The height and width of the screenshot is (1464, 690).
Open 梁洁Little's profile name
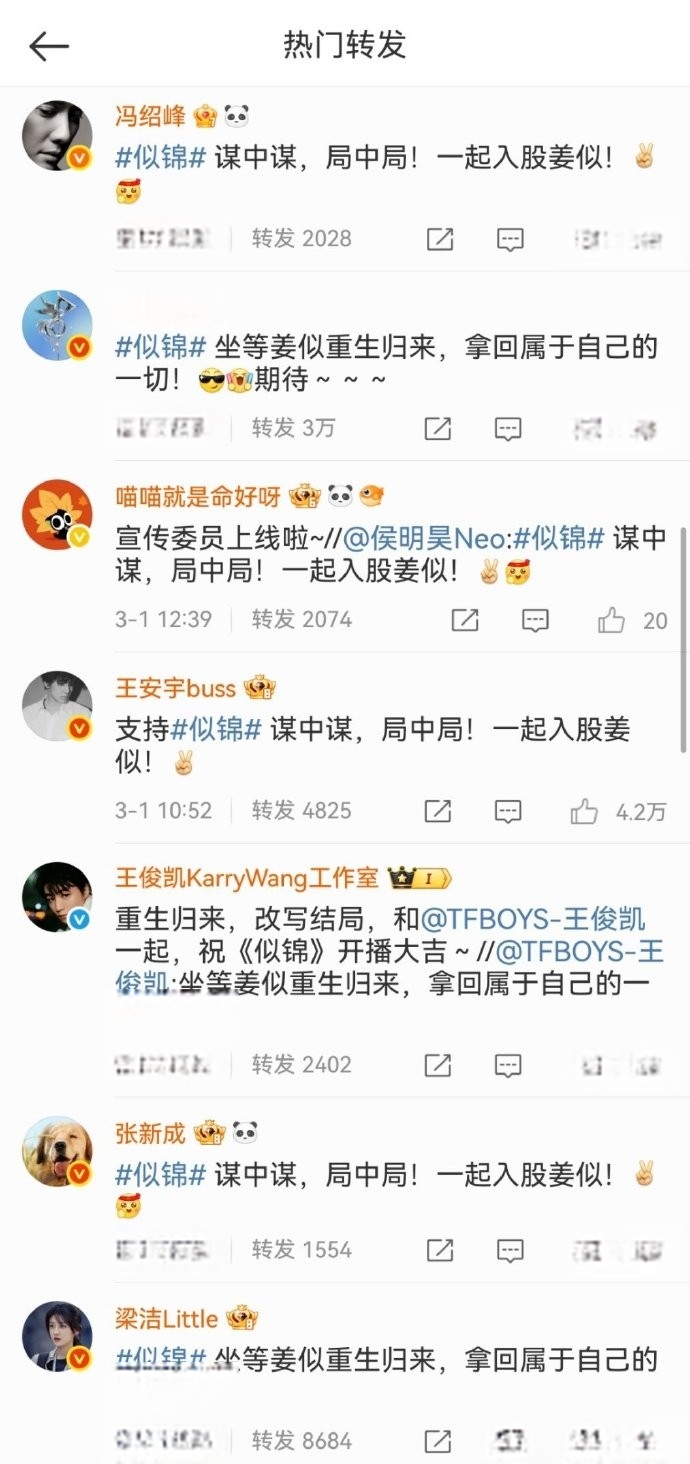166,1318
